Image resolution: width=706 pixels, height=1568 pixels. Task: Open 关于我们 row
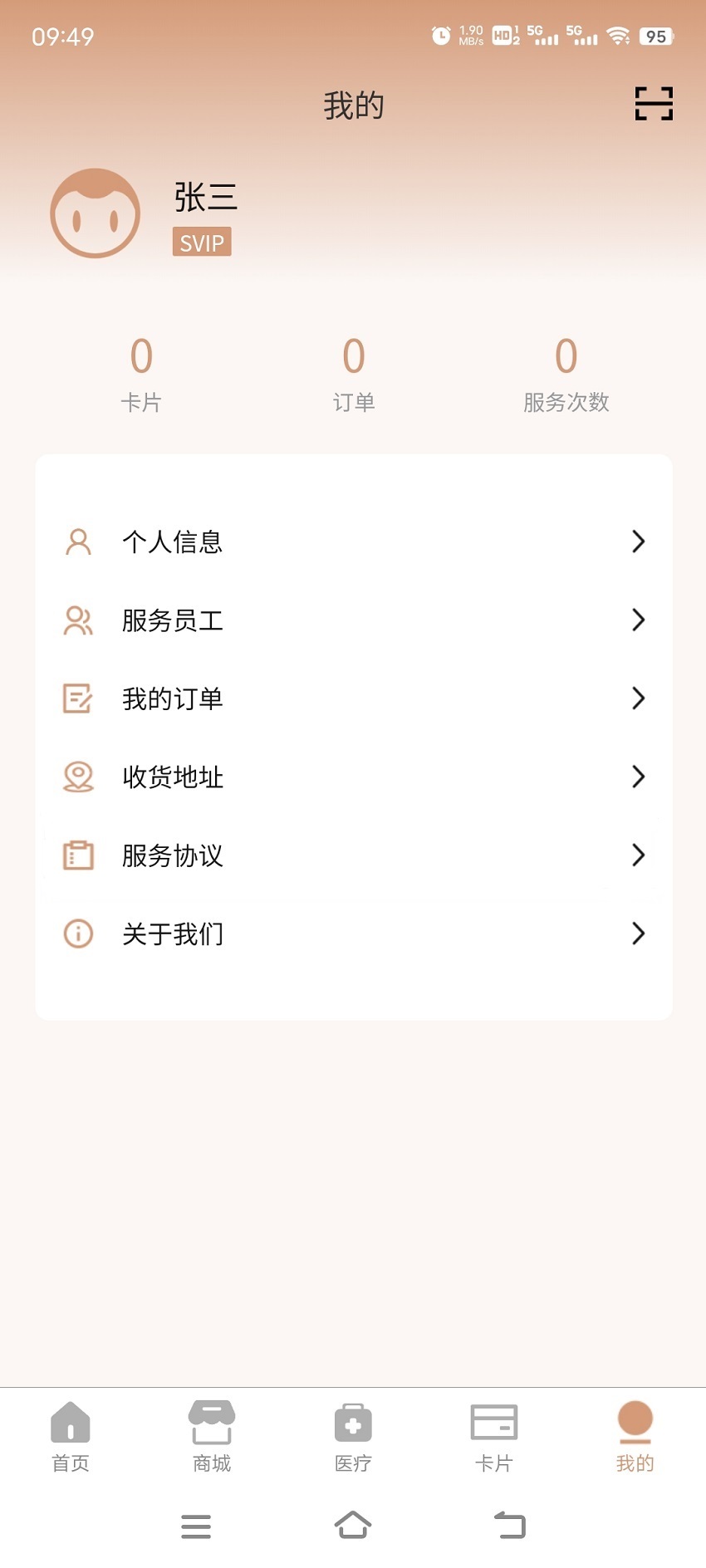(x=353, y=933)
